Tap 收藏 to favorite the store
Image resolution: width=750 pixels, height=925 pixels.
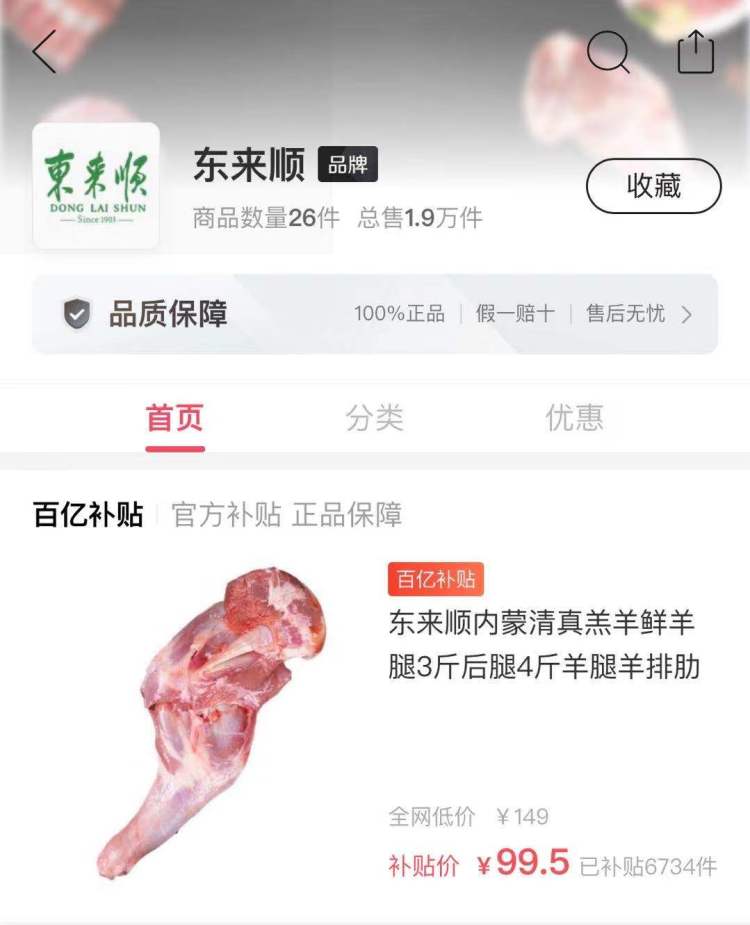coord(653,186)
